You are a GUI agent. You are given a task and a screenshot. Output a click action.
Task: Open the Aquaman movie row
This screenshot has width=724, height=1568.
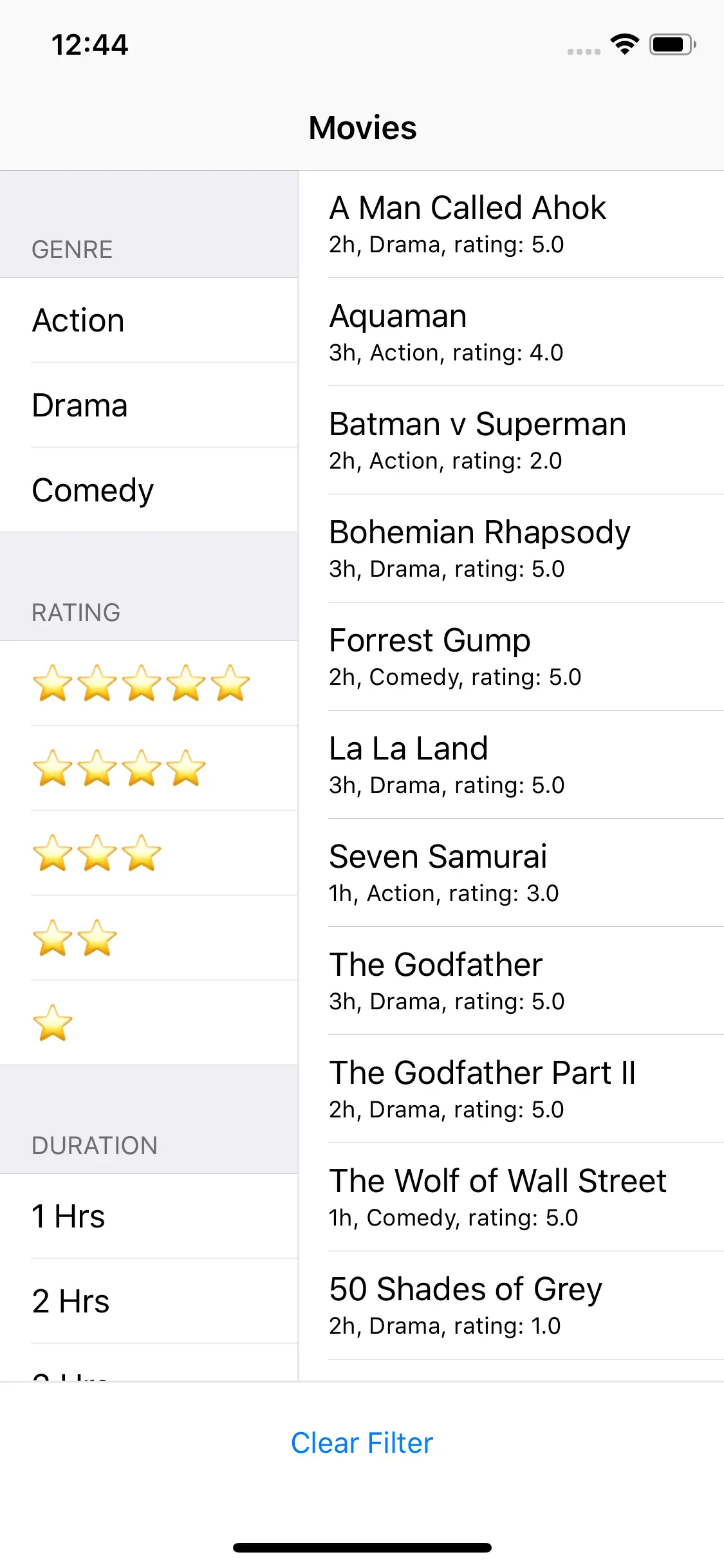pyautogui.click(x=512, y=332)
